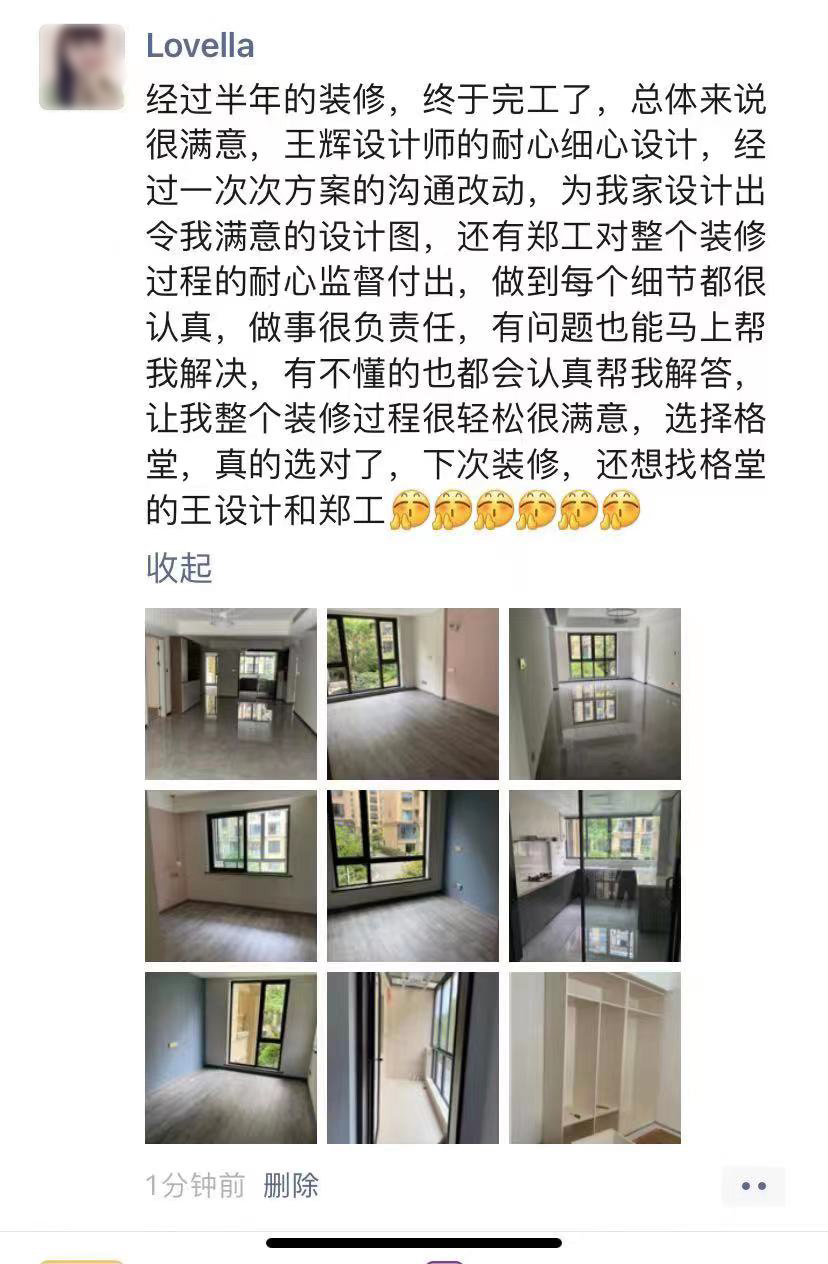Open the blue room balcony door photo
Screen dimensions: 828x1264
pyautogui.click(x=231, y=1057)
